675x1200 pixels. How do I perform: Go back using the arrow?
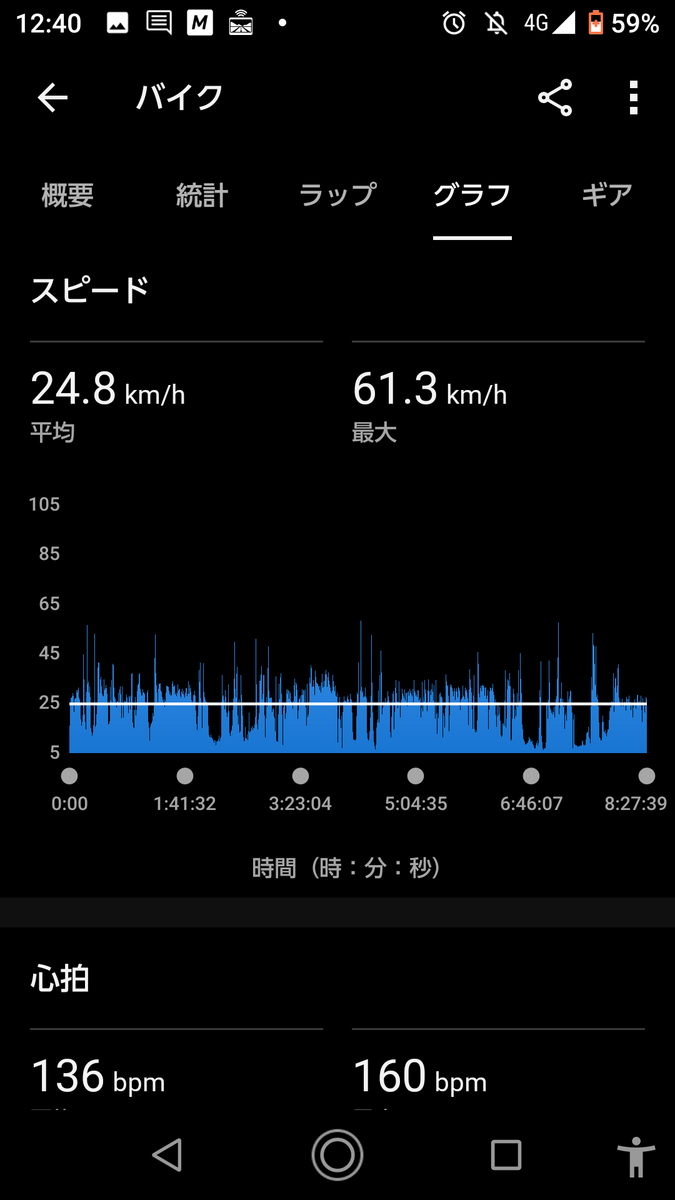point(52,97)
